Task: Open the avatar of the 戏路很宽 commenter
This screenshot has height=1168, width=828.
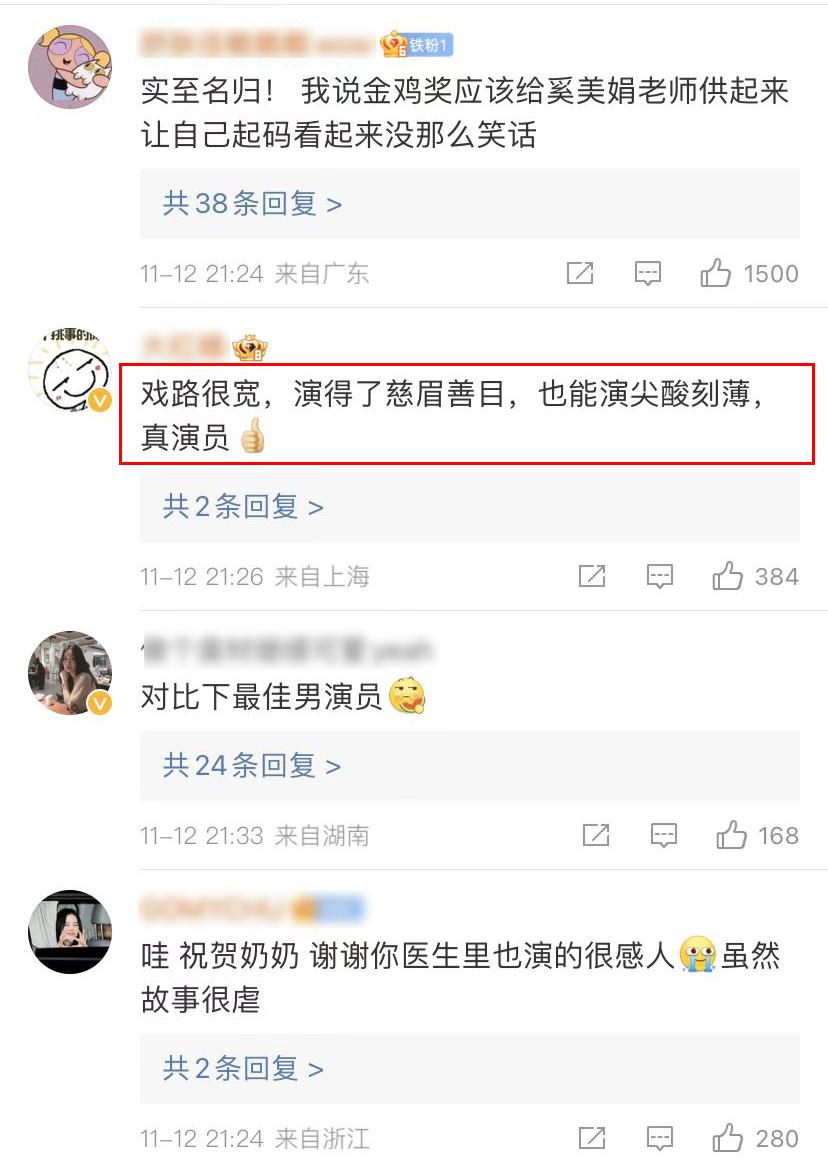Action: click(69, 370)
